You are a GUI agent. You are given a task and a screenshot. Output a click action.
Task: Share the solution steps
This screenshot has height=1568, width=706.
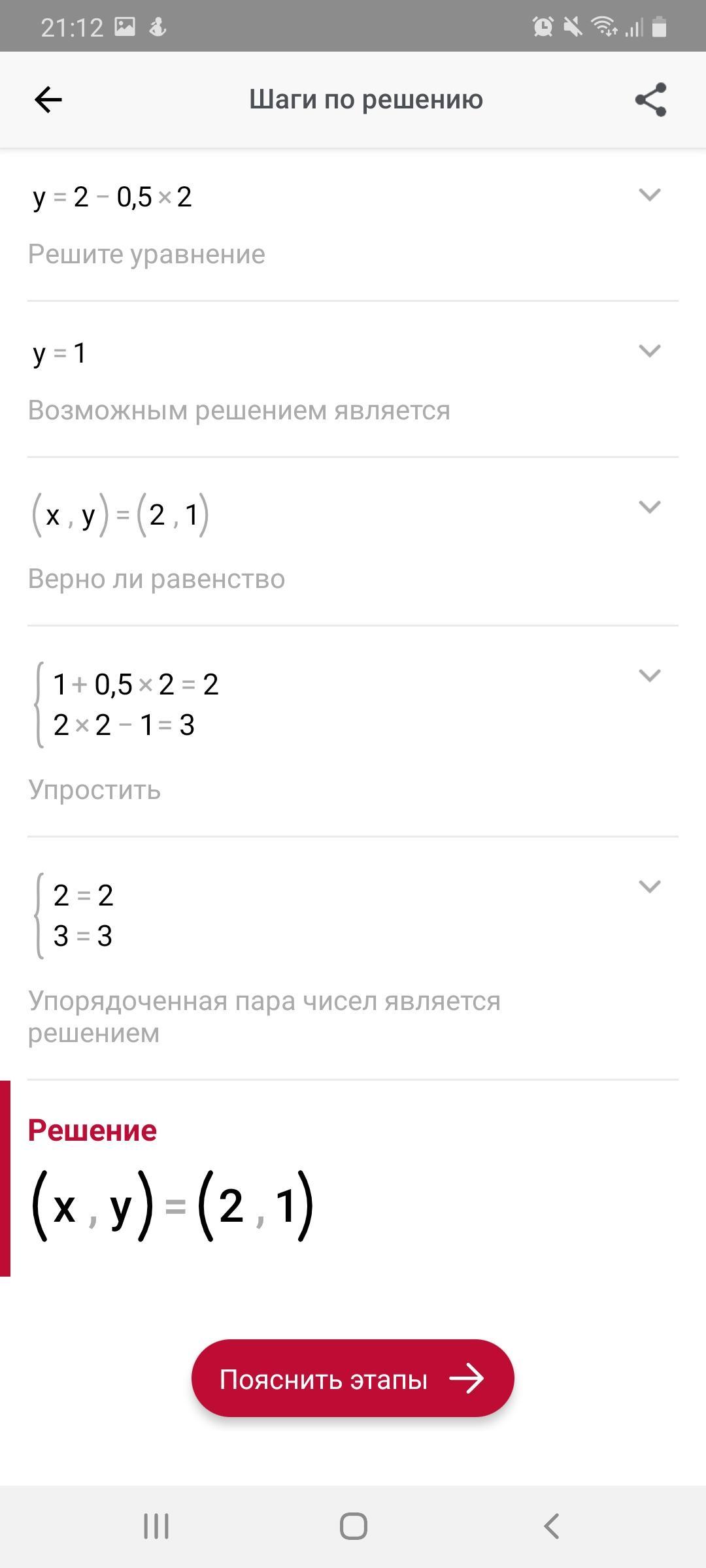click(650, 100)
